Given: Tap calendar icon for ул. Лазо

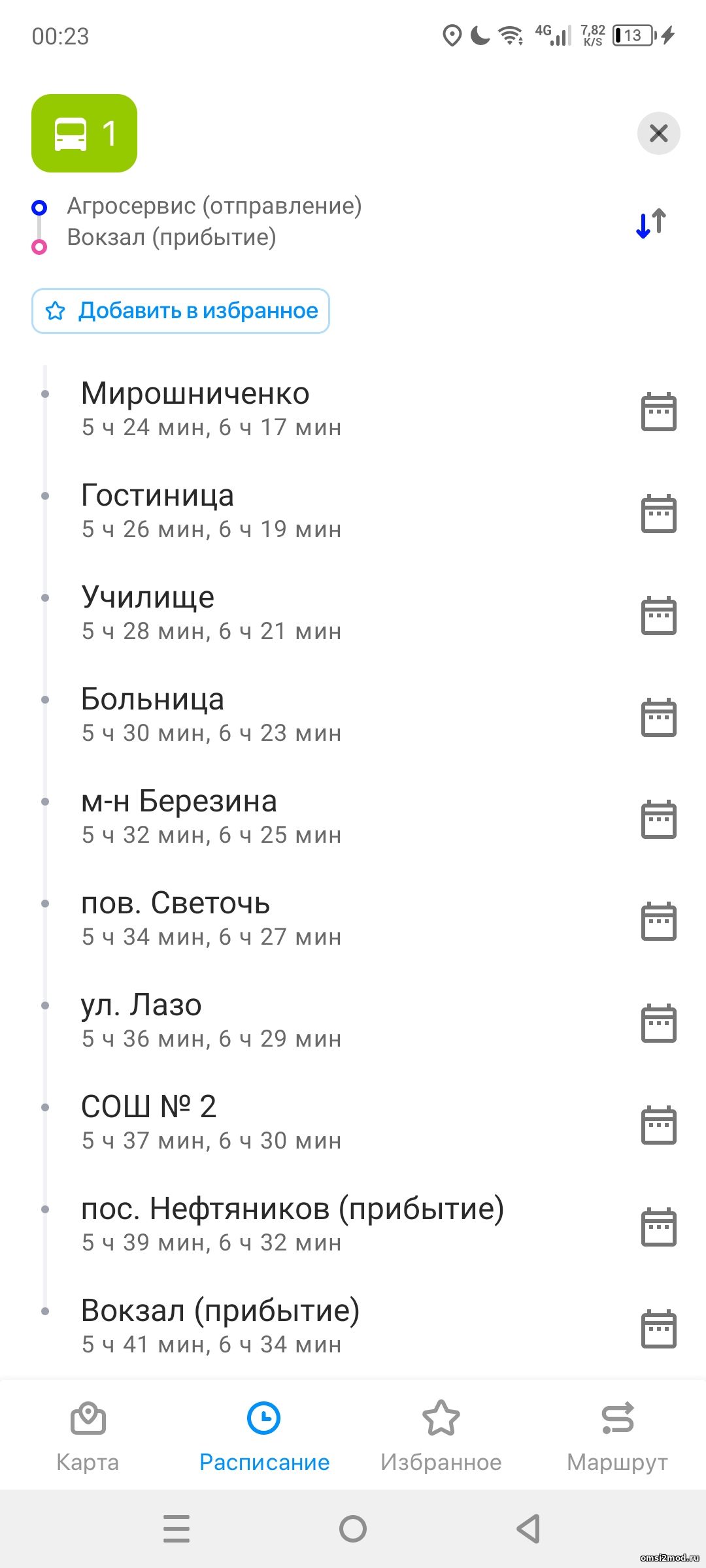Looking at the screenshot, I should click(x=658, y=1023).
